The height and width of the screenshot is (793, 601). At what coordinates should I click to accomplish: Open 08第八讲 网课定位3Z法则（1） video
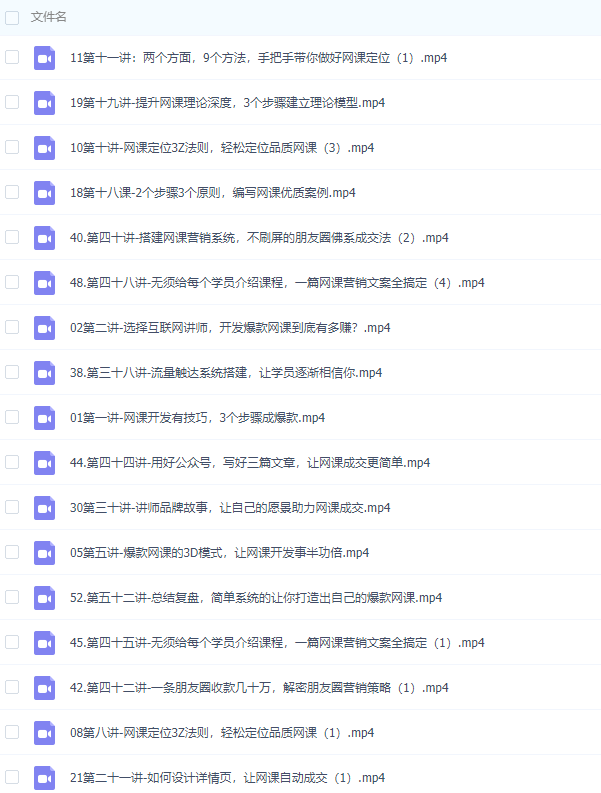click(222, 732)
